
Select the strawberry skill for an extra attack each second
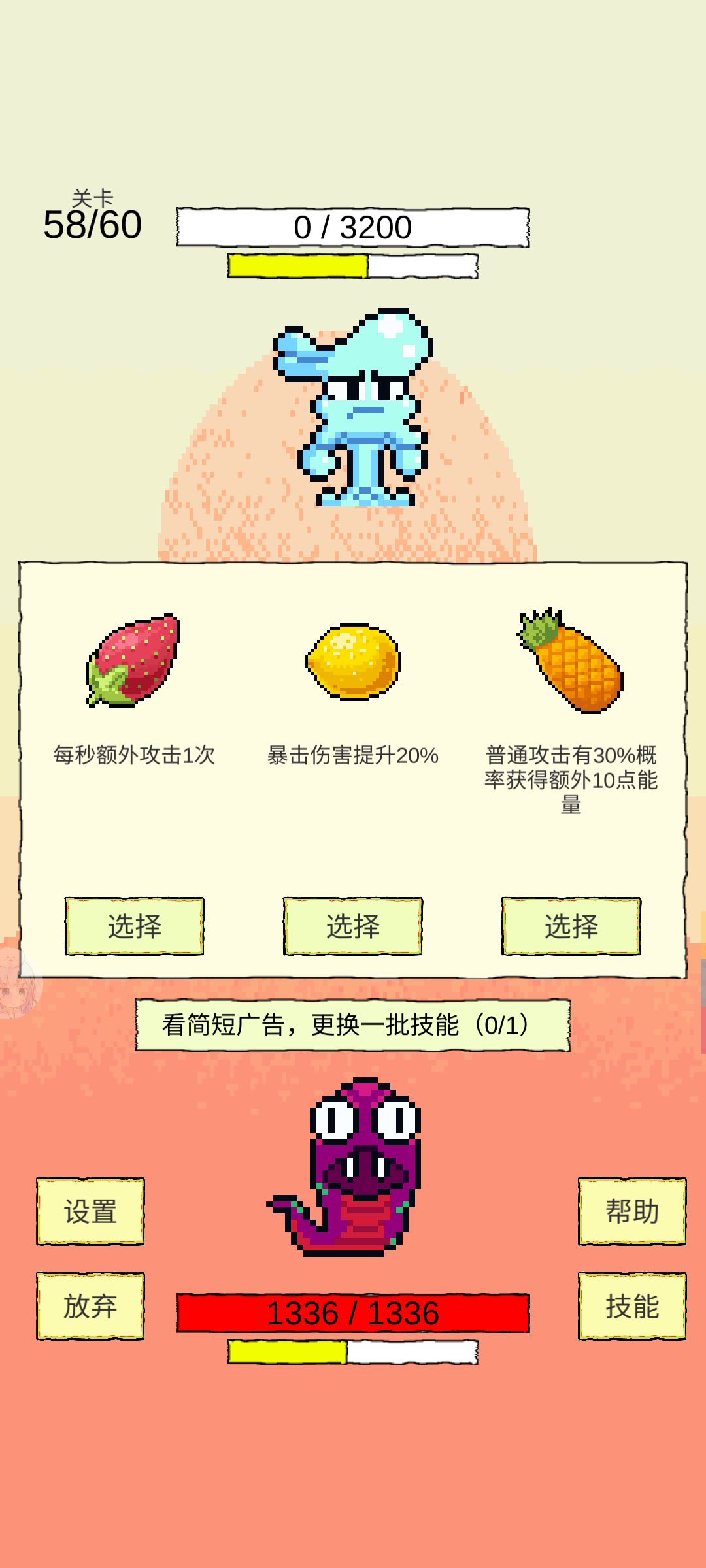click(x=134, y=926)
